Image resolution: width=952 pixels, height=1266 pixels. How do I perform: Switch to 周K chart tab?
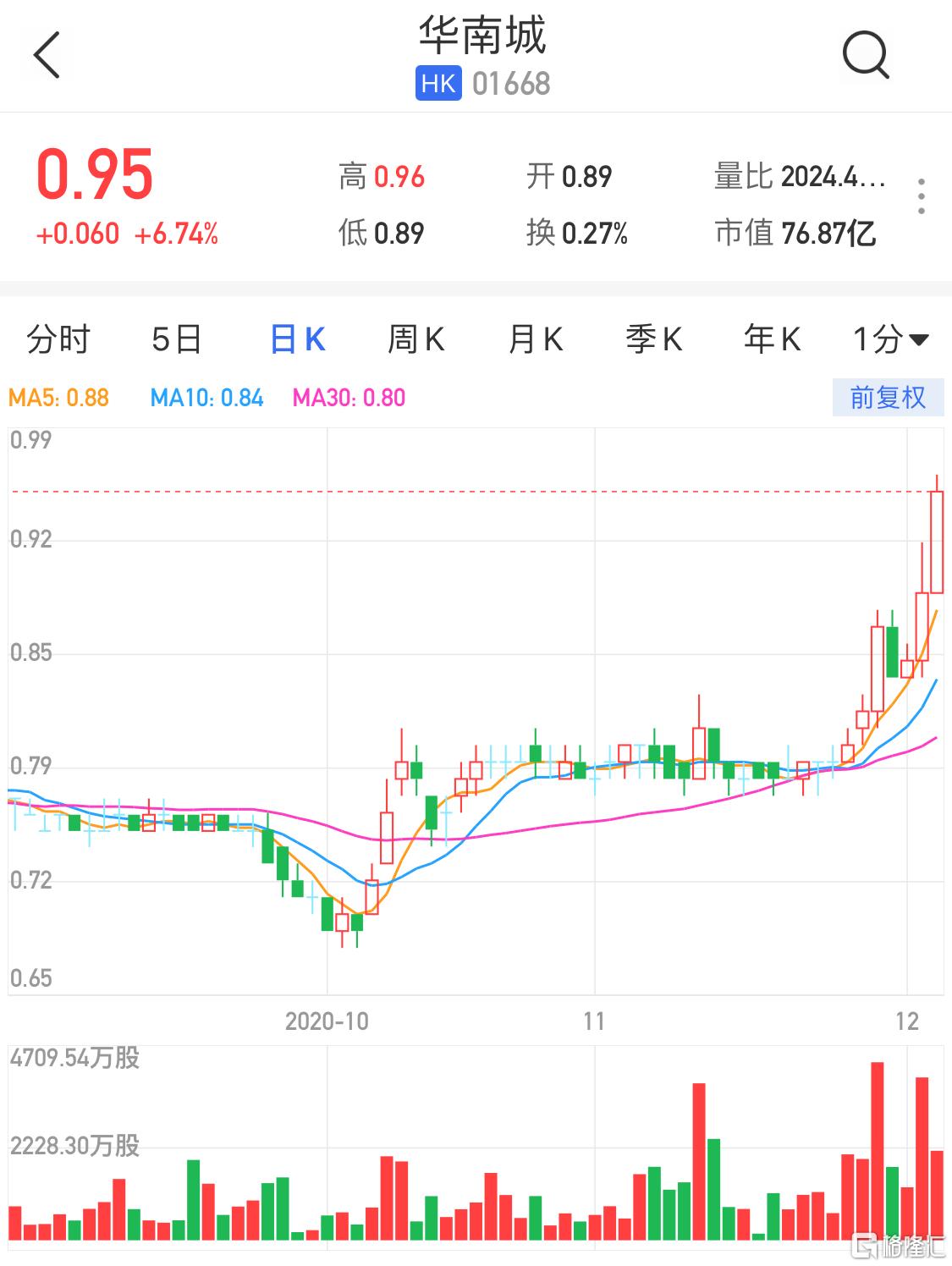click(x=415, y=340)
